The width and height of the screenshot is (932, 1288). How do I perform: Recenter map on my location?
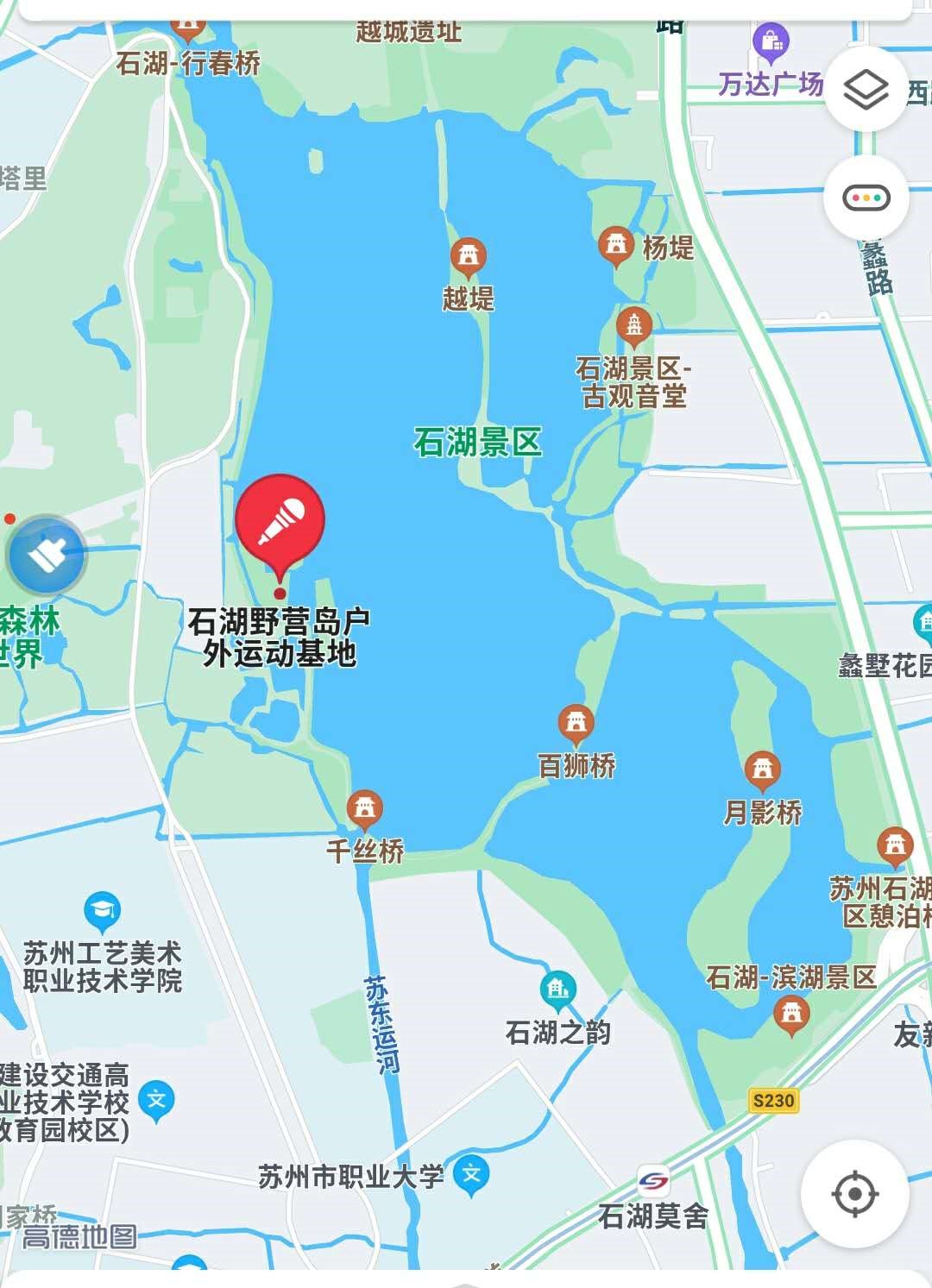click(x=854, y=1194)
